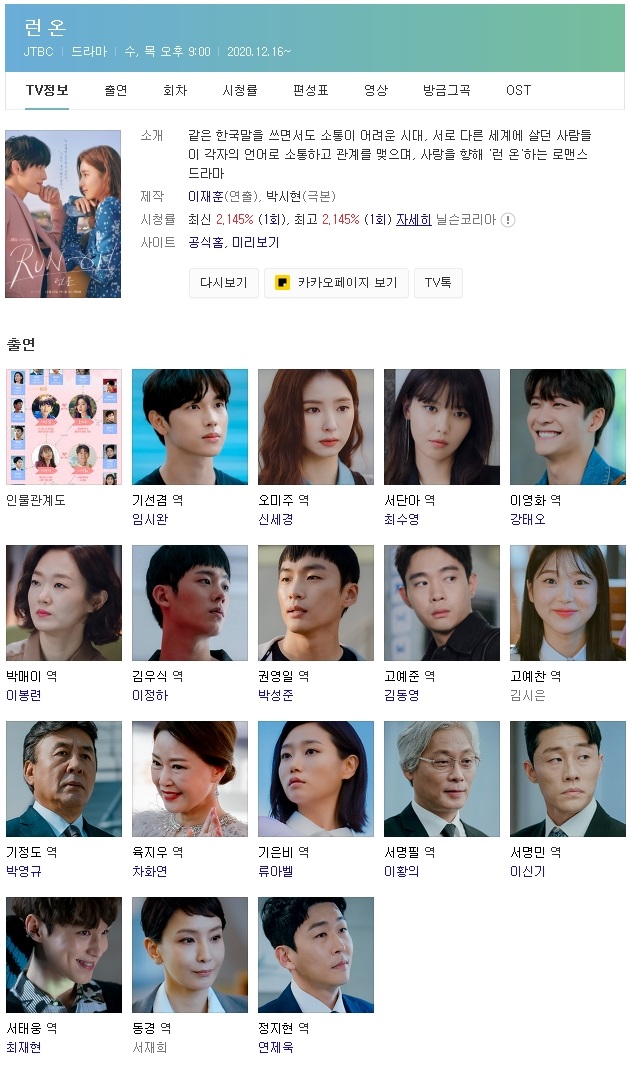Image resolution: width=630 pixels, height=1084 pixels.
Task: Open the TV톡 button
Action: [x=438, y=283]
